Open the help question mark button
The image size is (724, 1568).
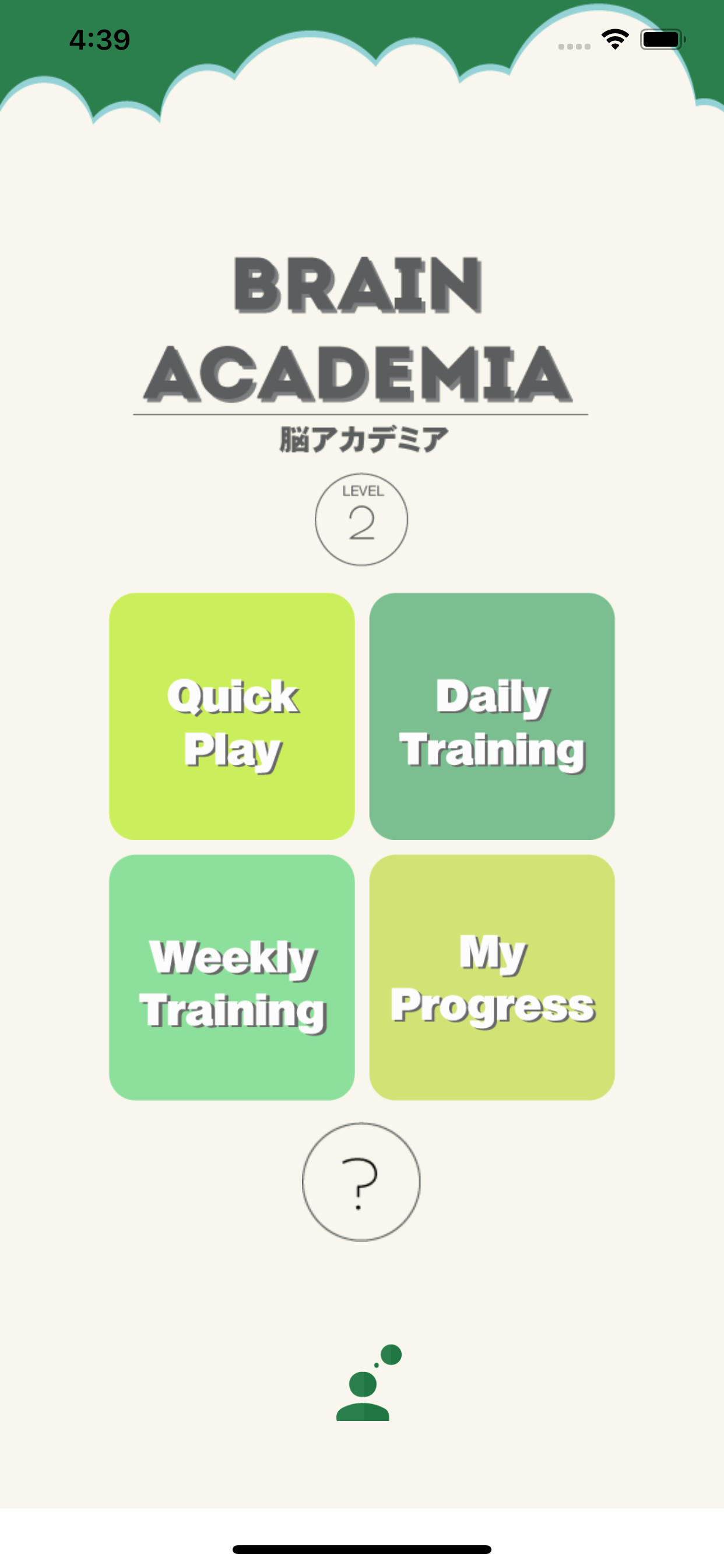click(361, 1182)
